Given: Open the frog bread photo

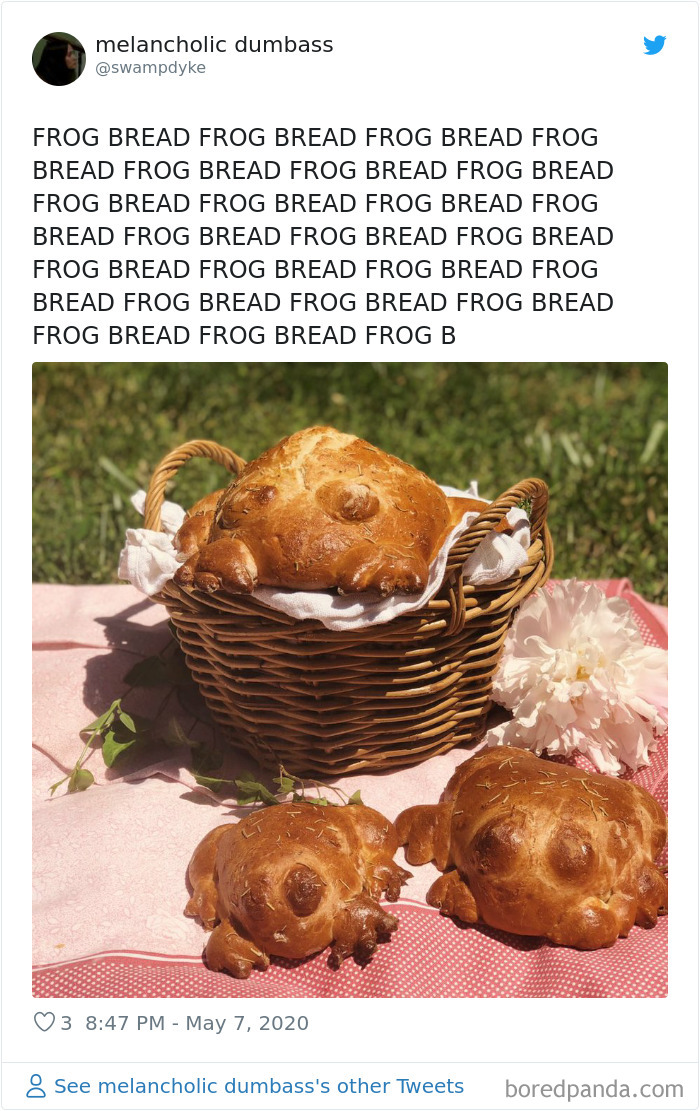Looking at the screenshot, I should (x=350, y=680).
